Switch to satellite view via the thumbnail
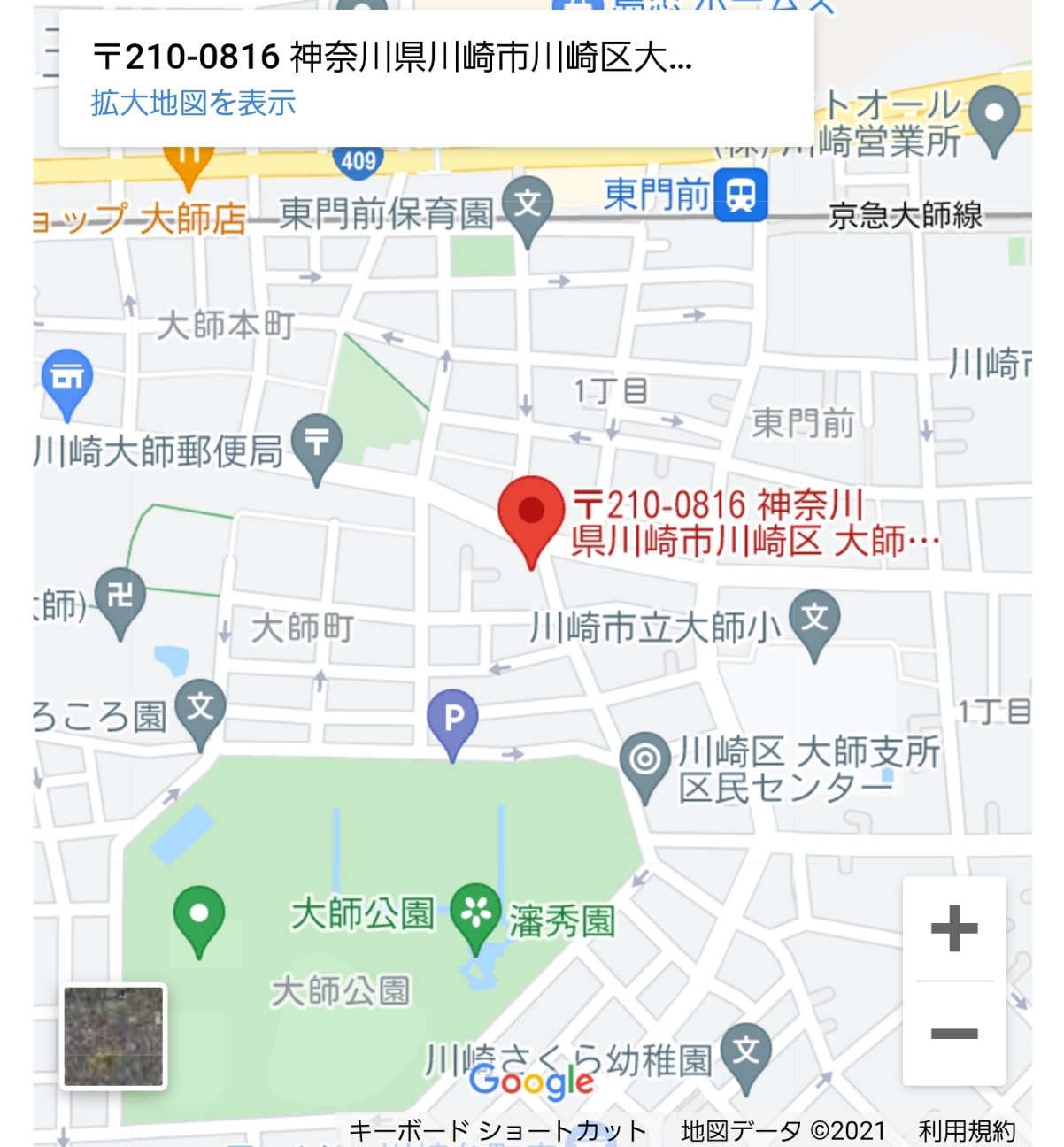 113,1037
